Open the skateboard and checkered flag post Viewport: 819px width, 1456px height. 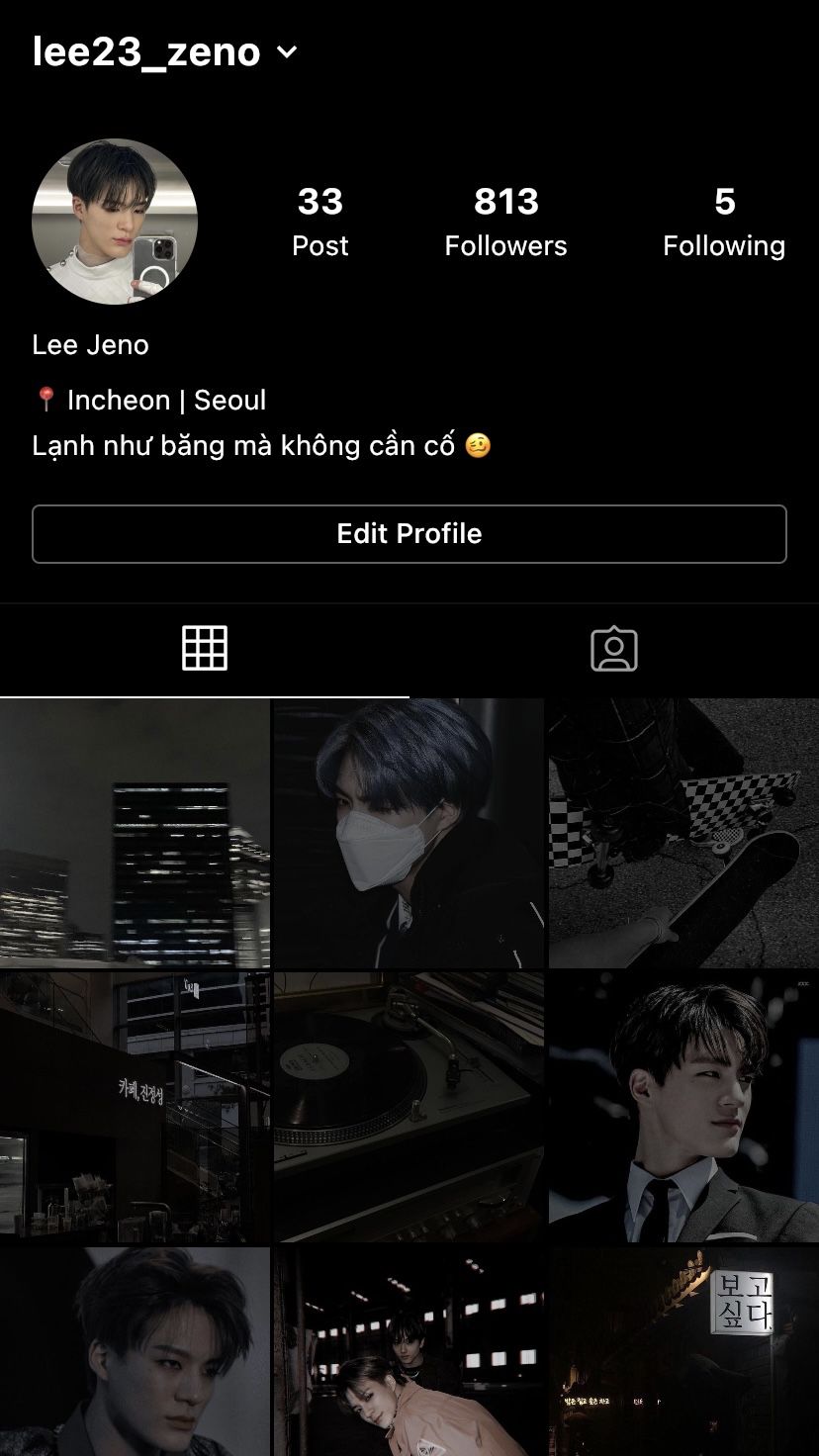pyautogui.click(x=683, y=833)
